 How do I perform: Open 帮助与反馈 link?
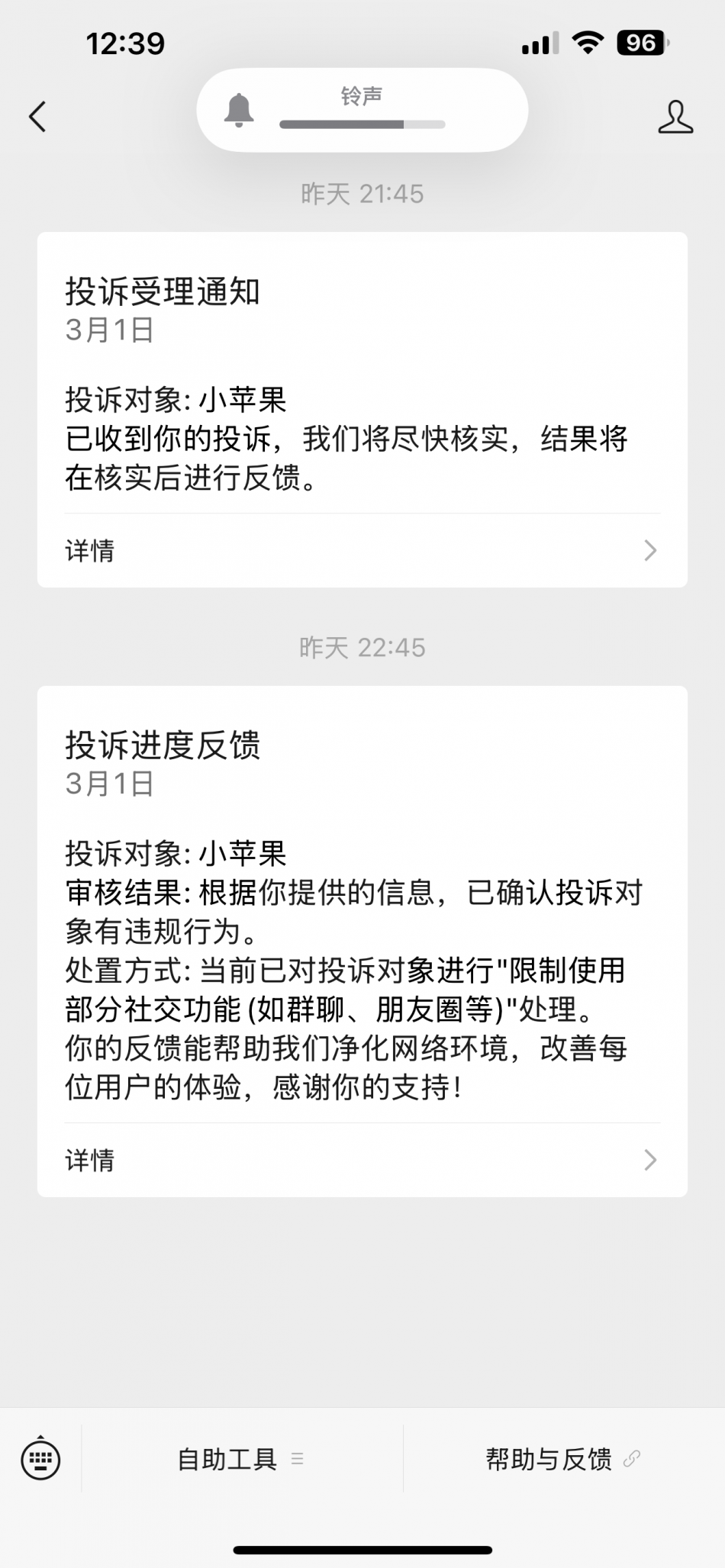coord(562,1459)
